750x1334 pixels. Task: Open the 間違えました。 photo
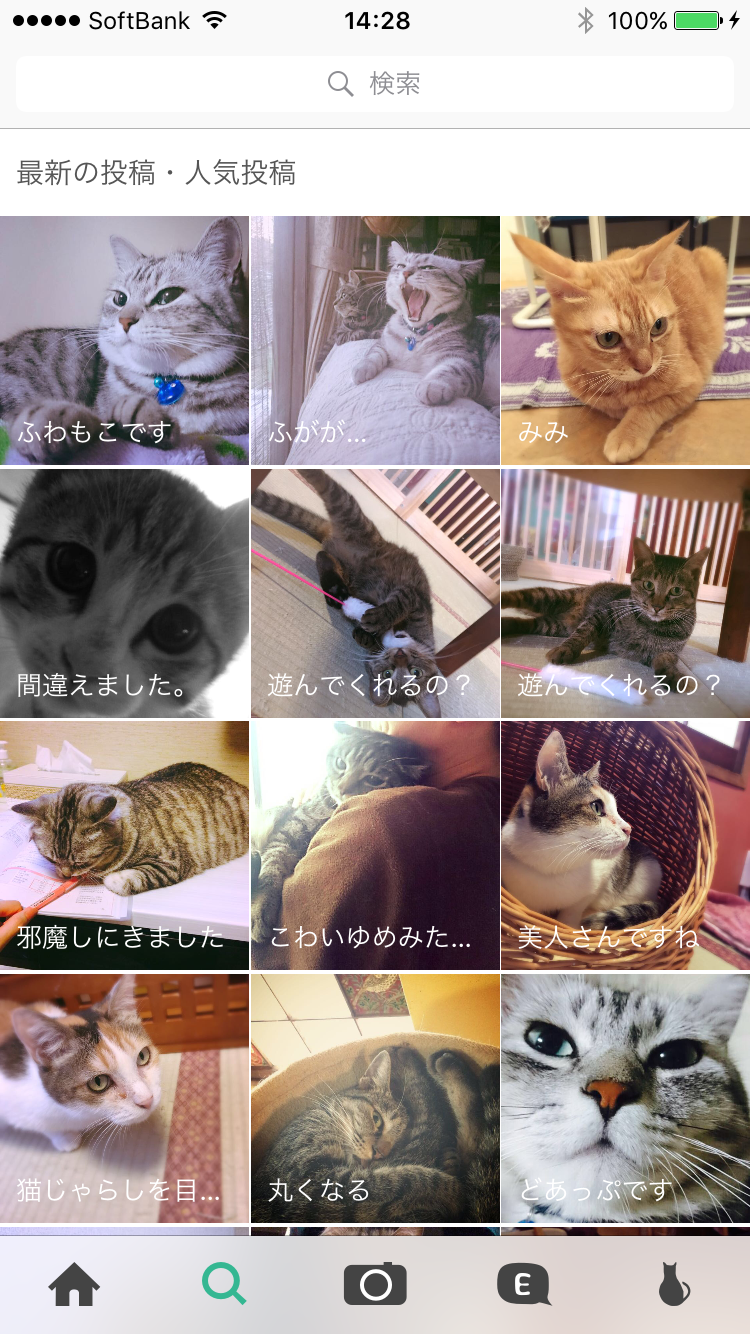(124, 593)
